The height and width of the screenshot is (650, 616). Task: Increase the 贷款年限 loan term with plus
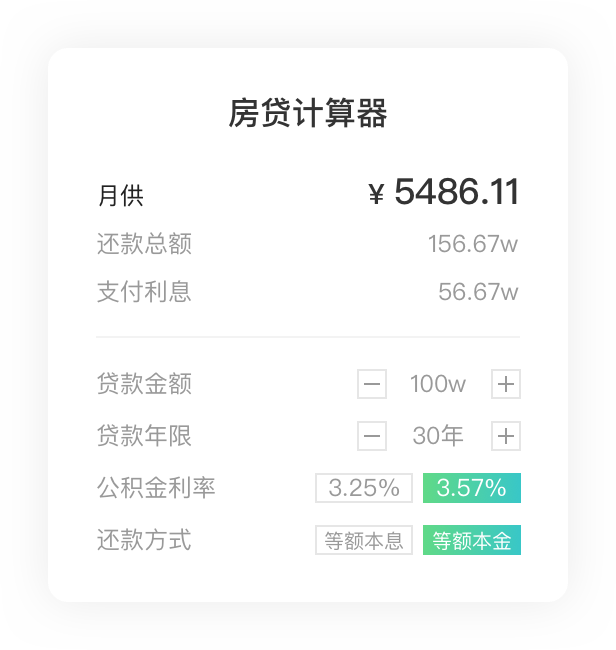pyautogui.click(x=506, y=436)
